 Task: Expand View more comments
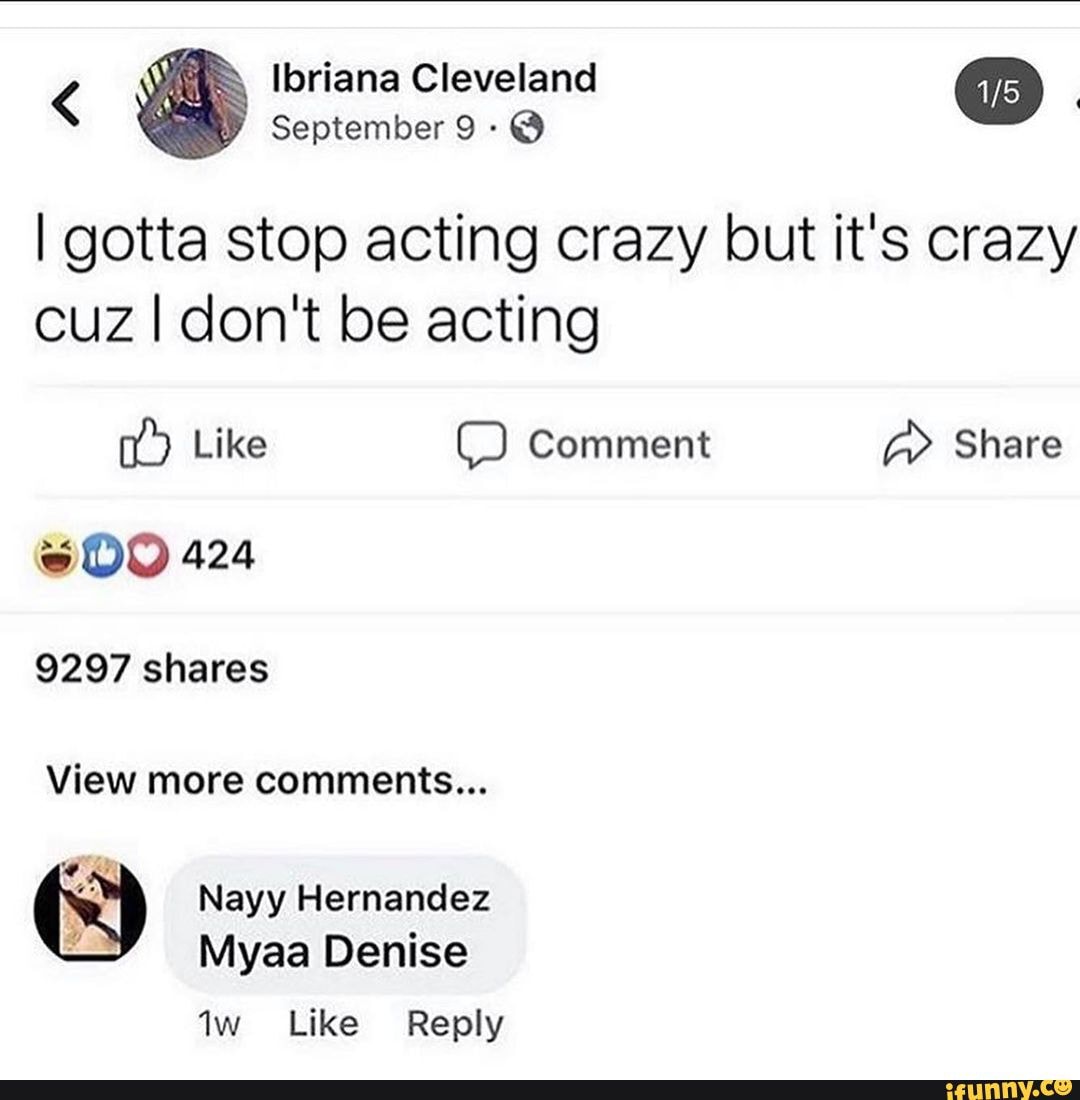coord(266,781)
